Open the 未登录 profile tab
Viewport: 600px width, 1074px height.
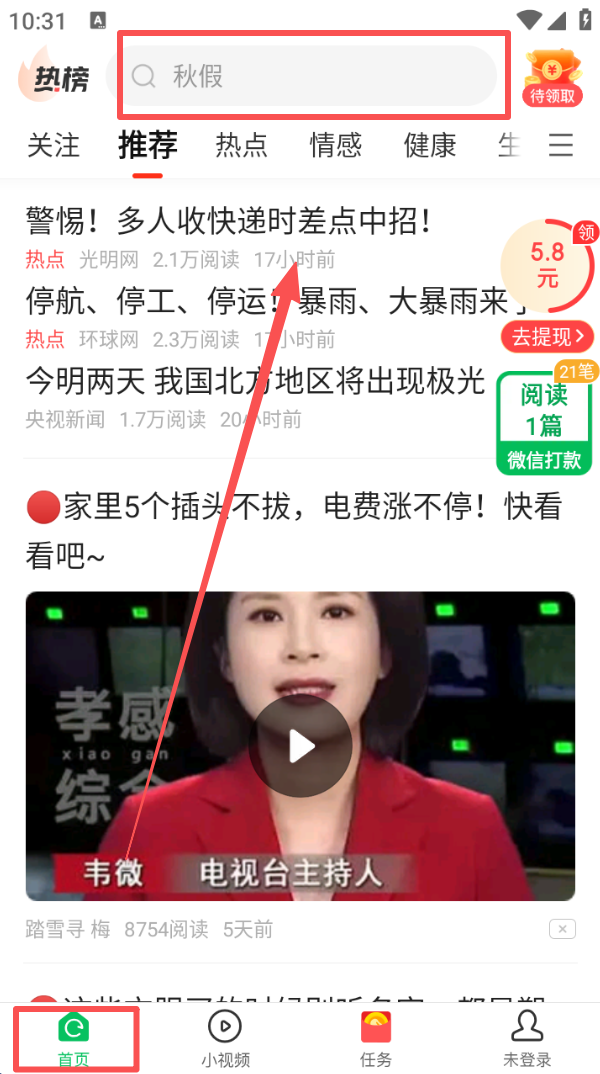click(x=526, y=1038)
